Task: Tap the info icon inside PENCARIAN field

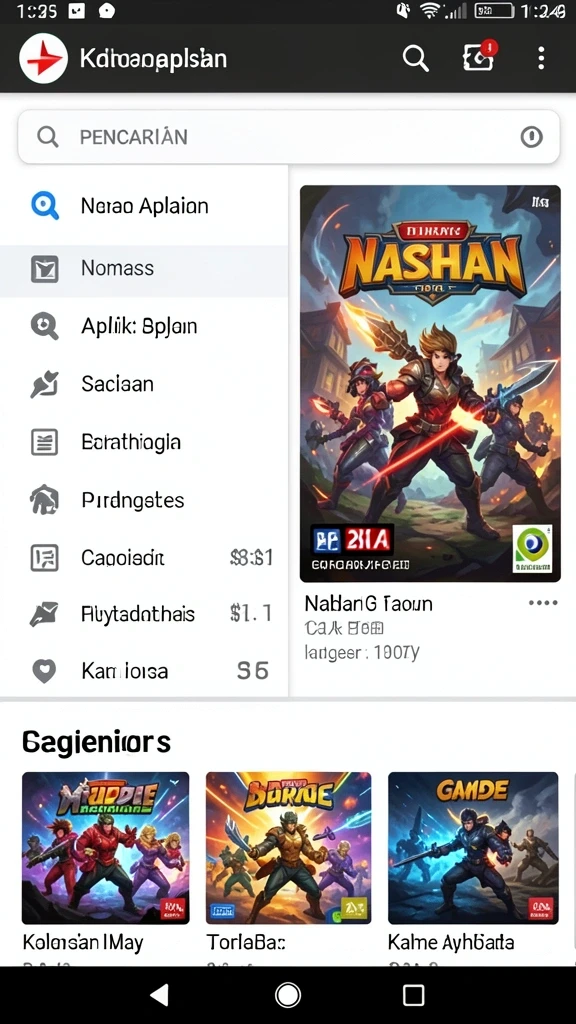Action: click(x=531, y=137)
